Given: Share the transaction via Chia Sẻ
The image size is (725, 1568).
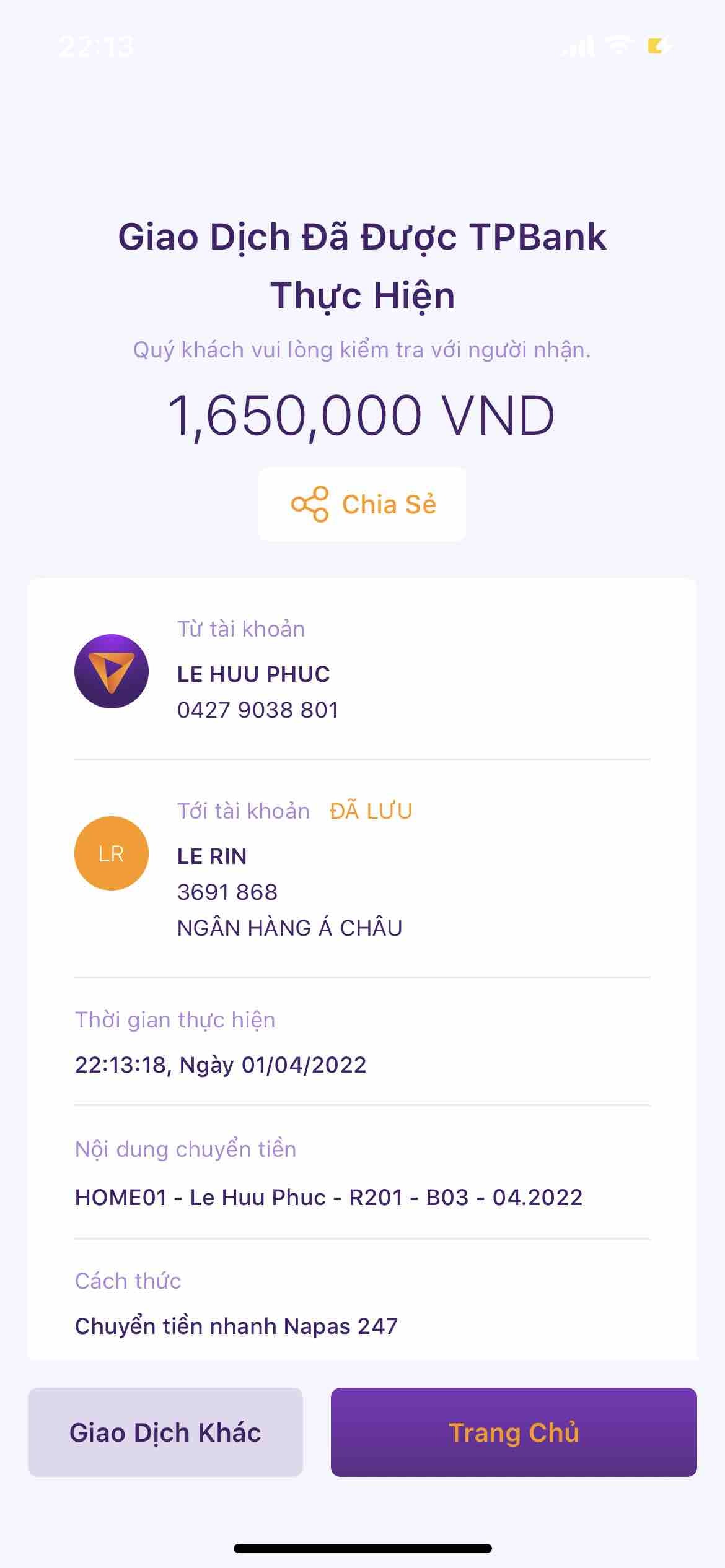Looking at the screenshot, I should (x=362, y=504).
